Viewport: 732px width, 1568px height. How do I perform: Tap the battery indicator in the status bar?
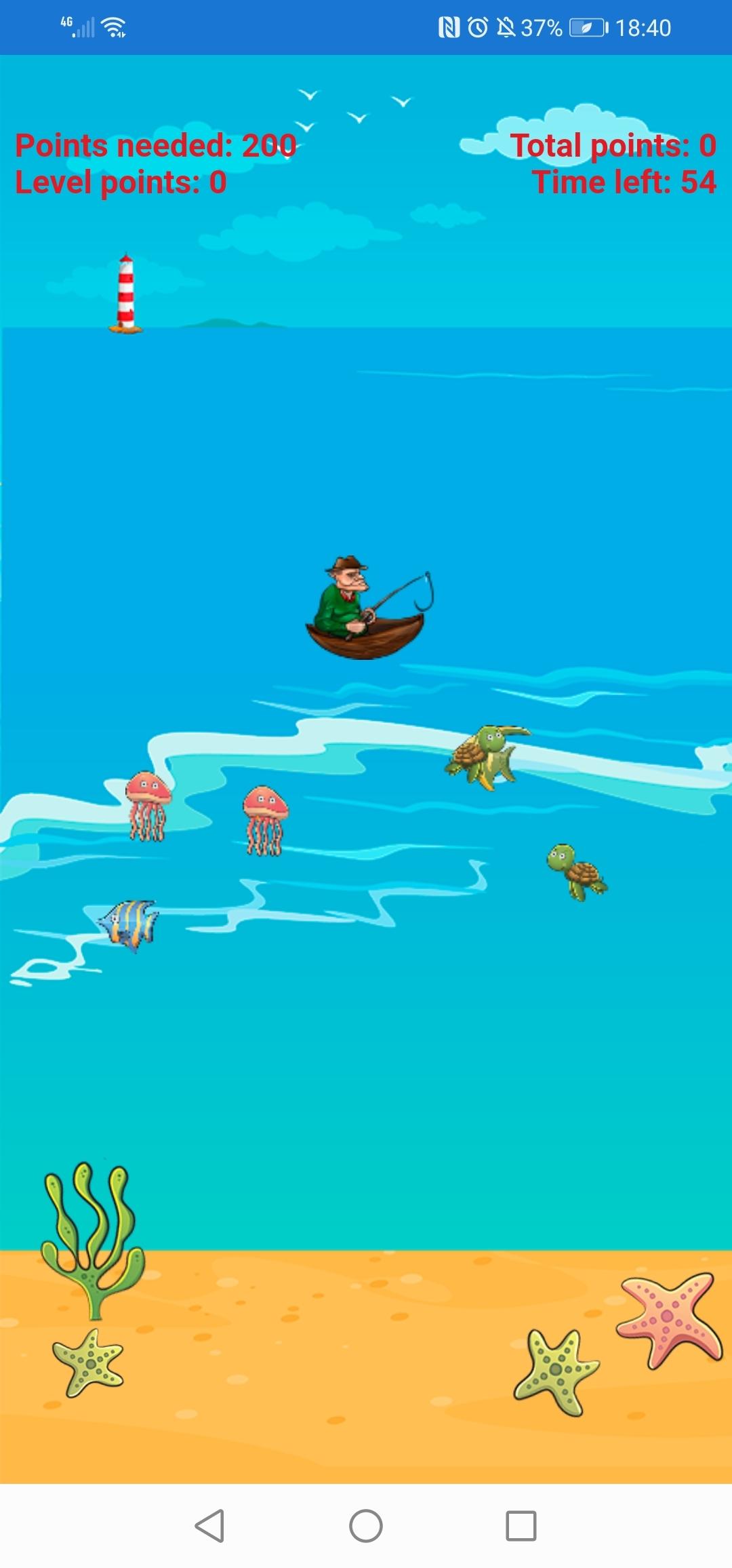point(587,27)
